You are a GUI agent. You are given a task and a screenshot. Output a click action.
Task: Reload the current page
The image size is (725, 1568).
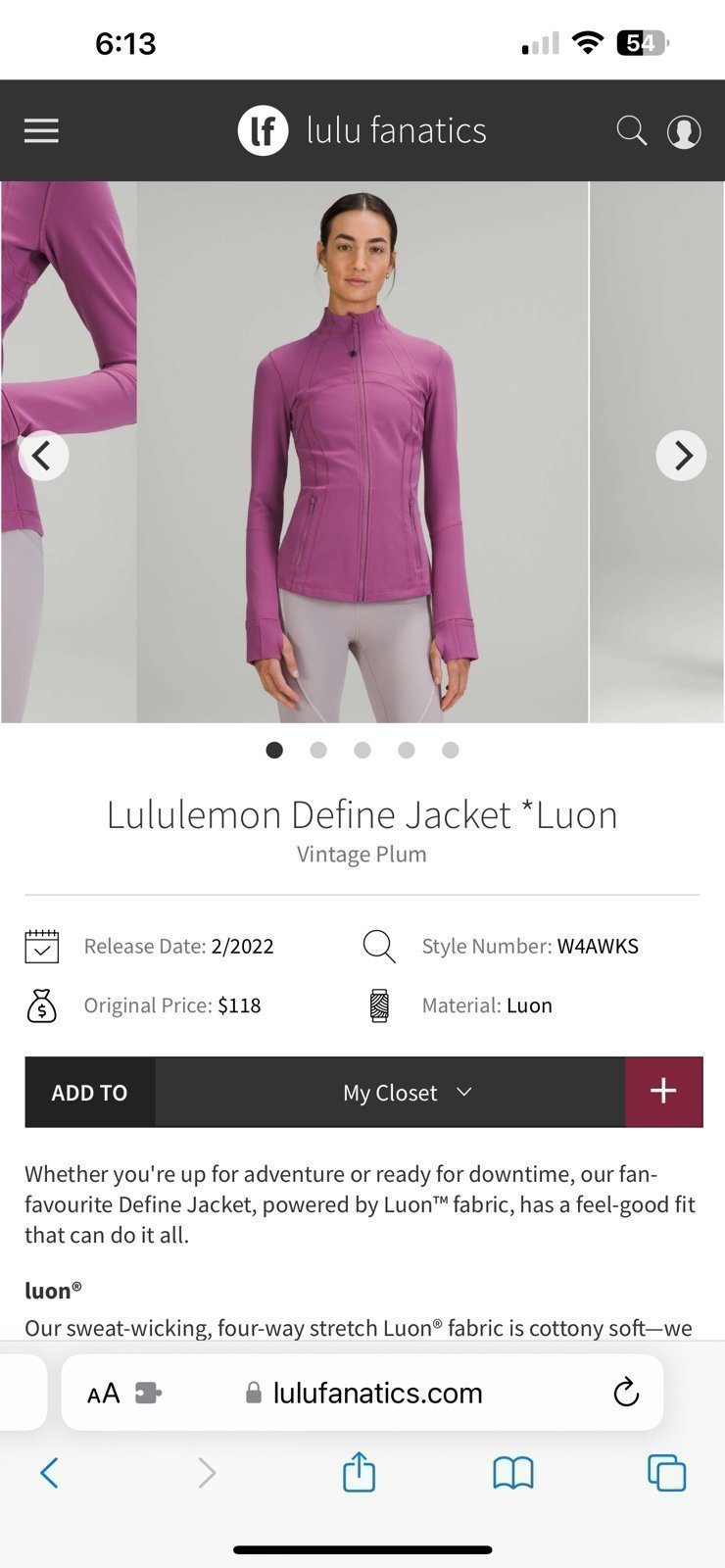[x=625, y=1393]
